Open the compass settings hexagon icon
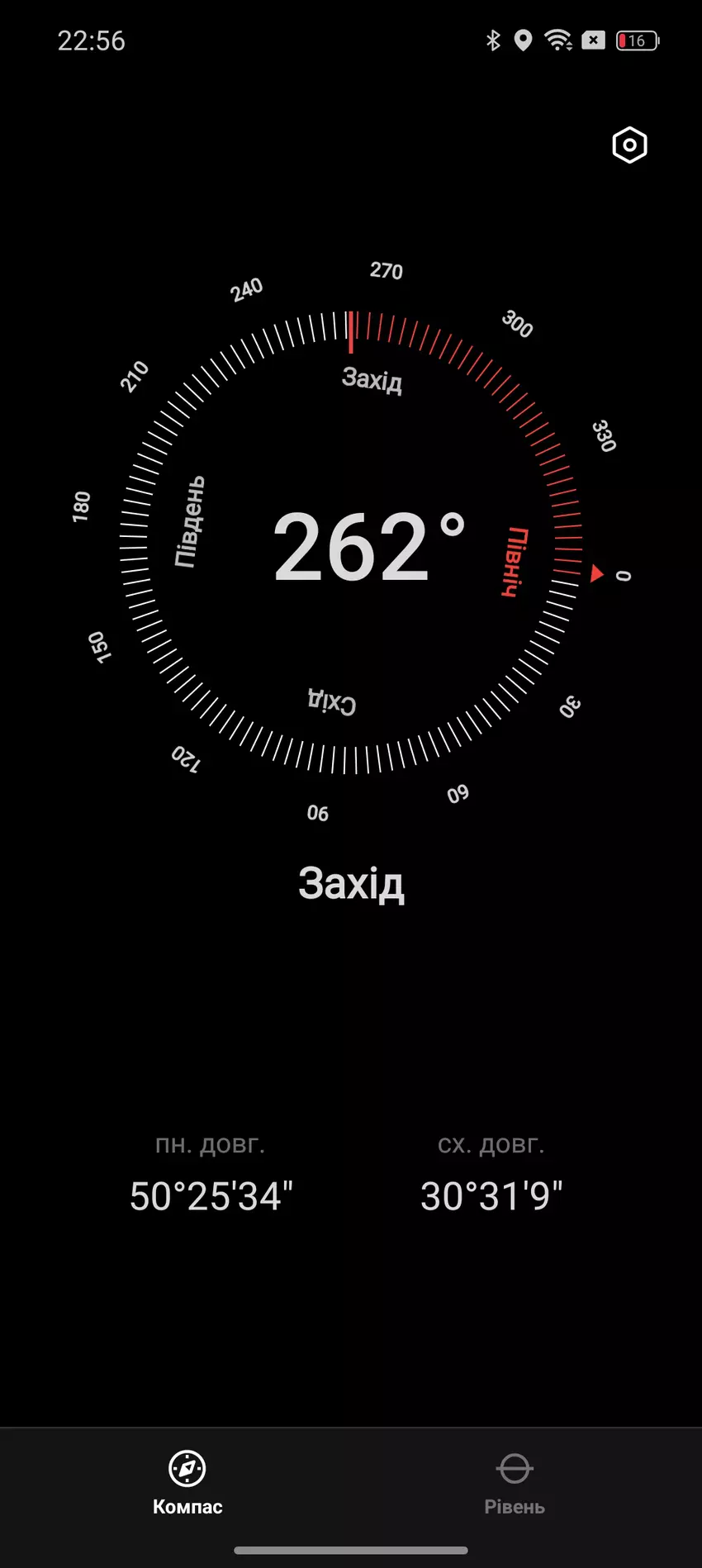This screenshot has width=702, height=1568. tap(629, 145)
